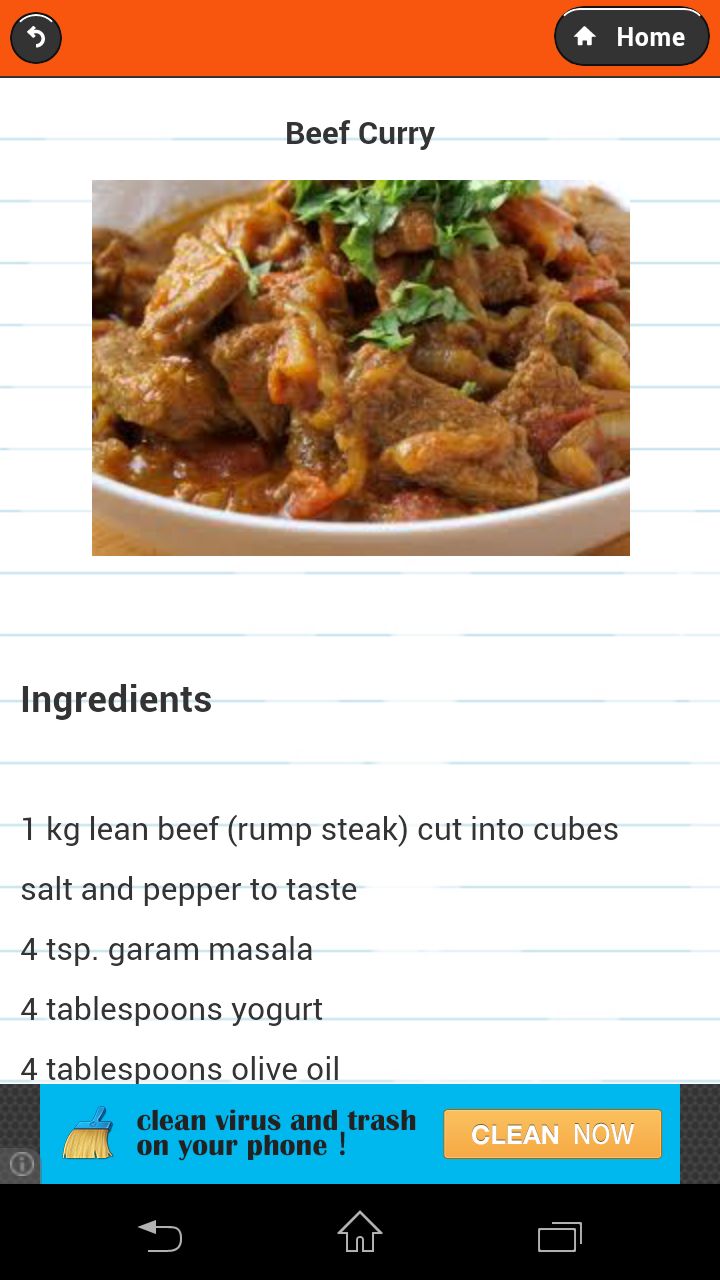Tap the back arrow in the header

tap(36, 38)
